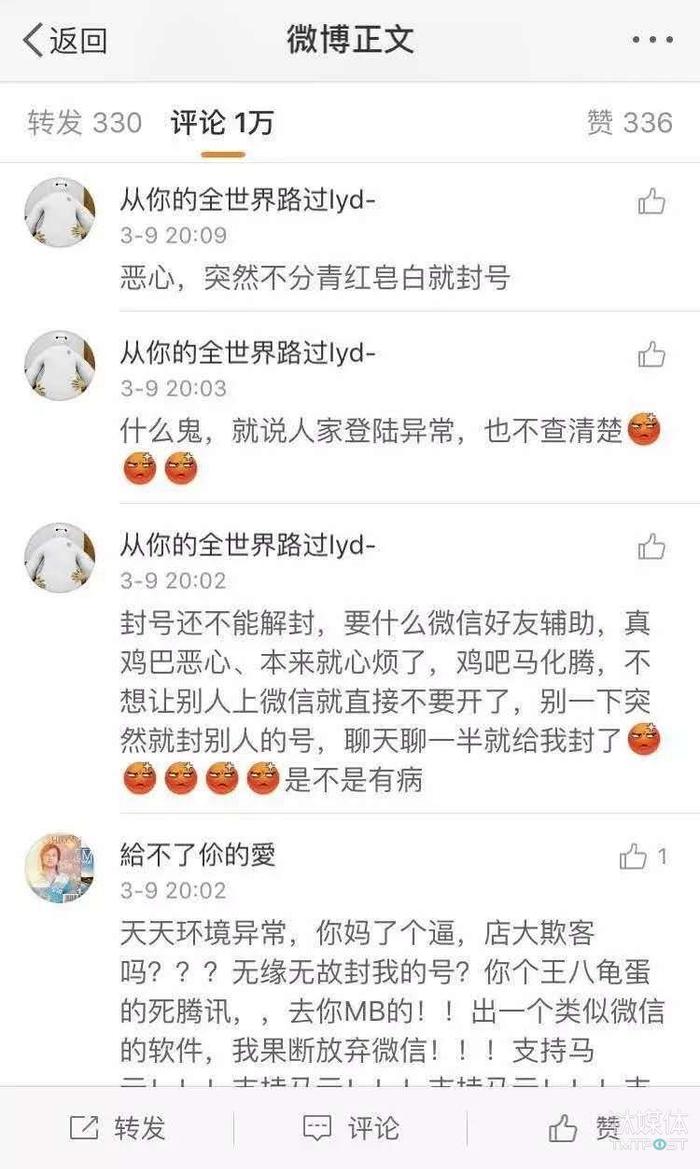The height and width of the screenshot is (1169, 700).
Task: Like the post with bottom 赞 button
Action: (585, 1128)
